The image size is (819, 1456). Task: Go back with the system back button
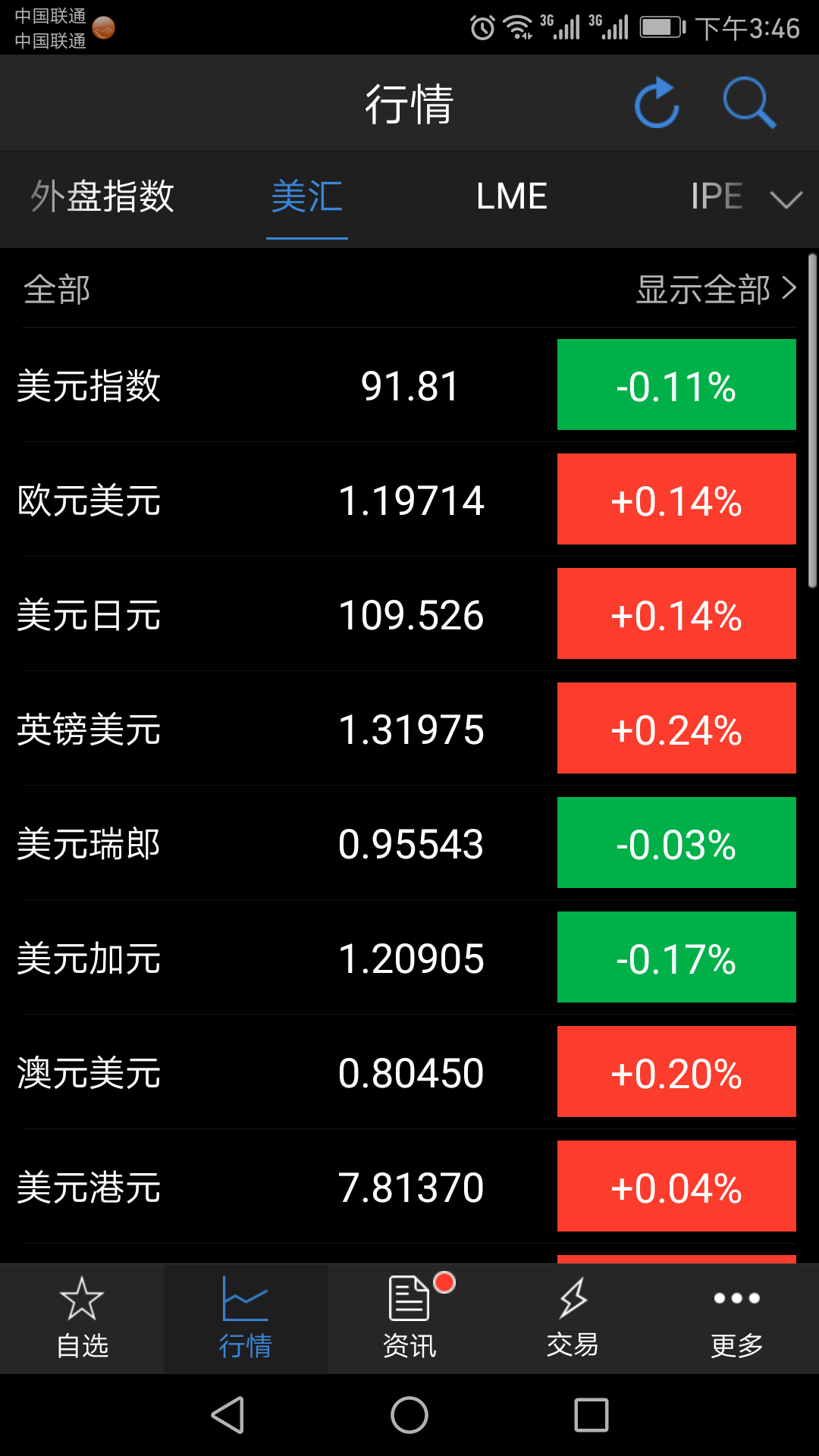click(227, 1415)
